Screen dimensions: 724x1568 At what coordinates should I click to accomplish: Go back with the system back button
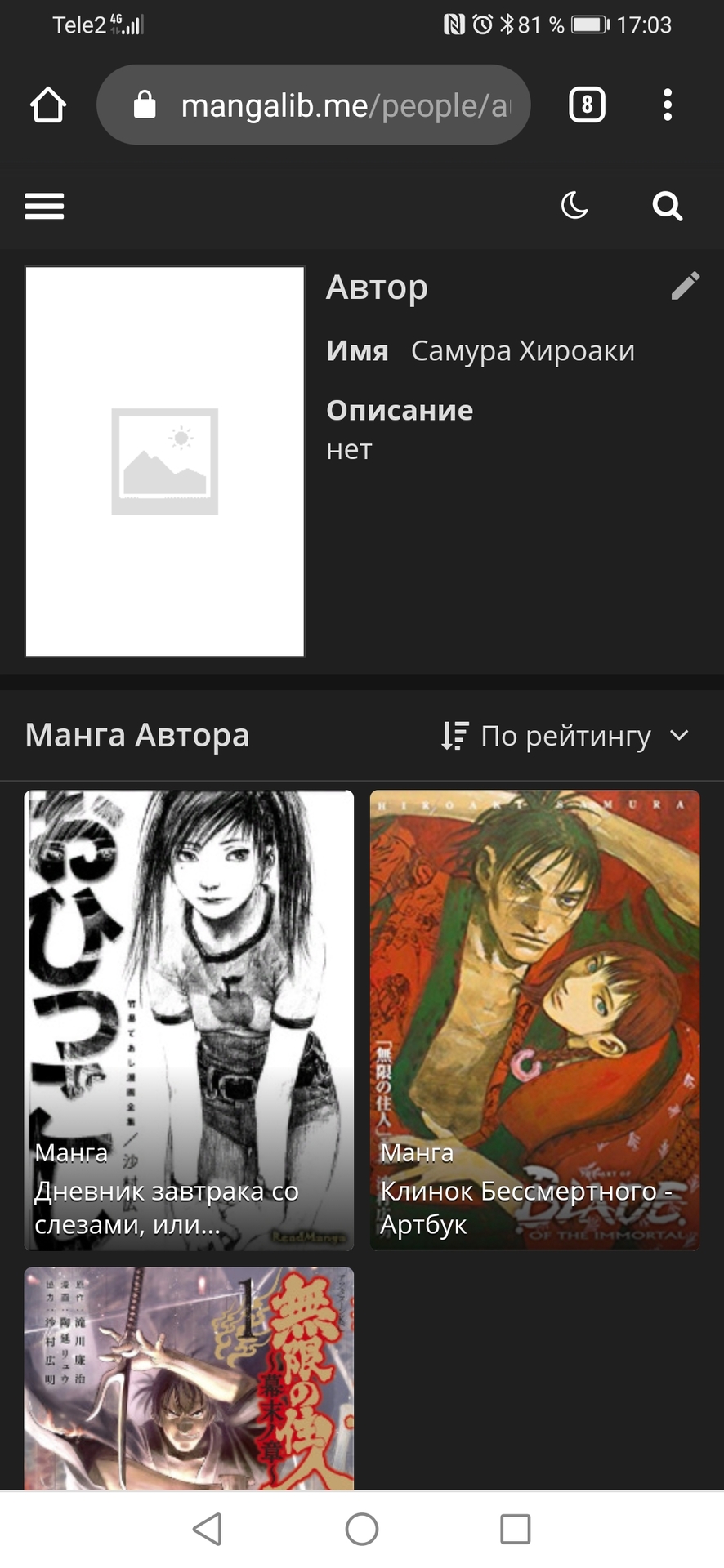click(208, 1529)
